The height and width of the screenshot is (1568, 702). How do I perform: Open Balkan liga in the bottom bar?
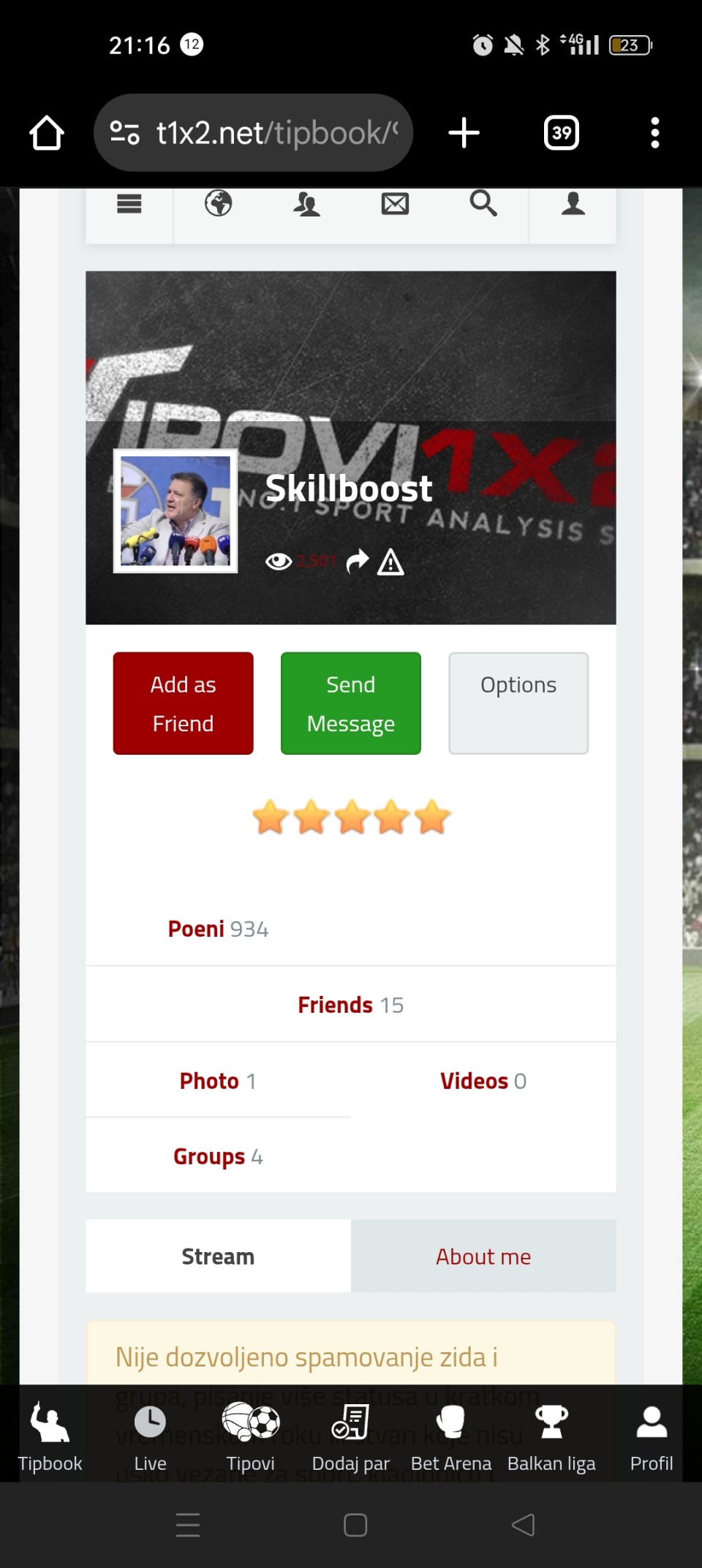point(551,1436)
